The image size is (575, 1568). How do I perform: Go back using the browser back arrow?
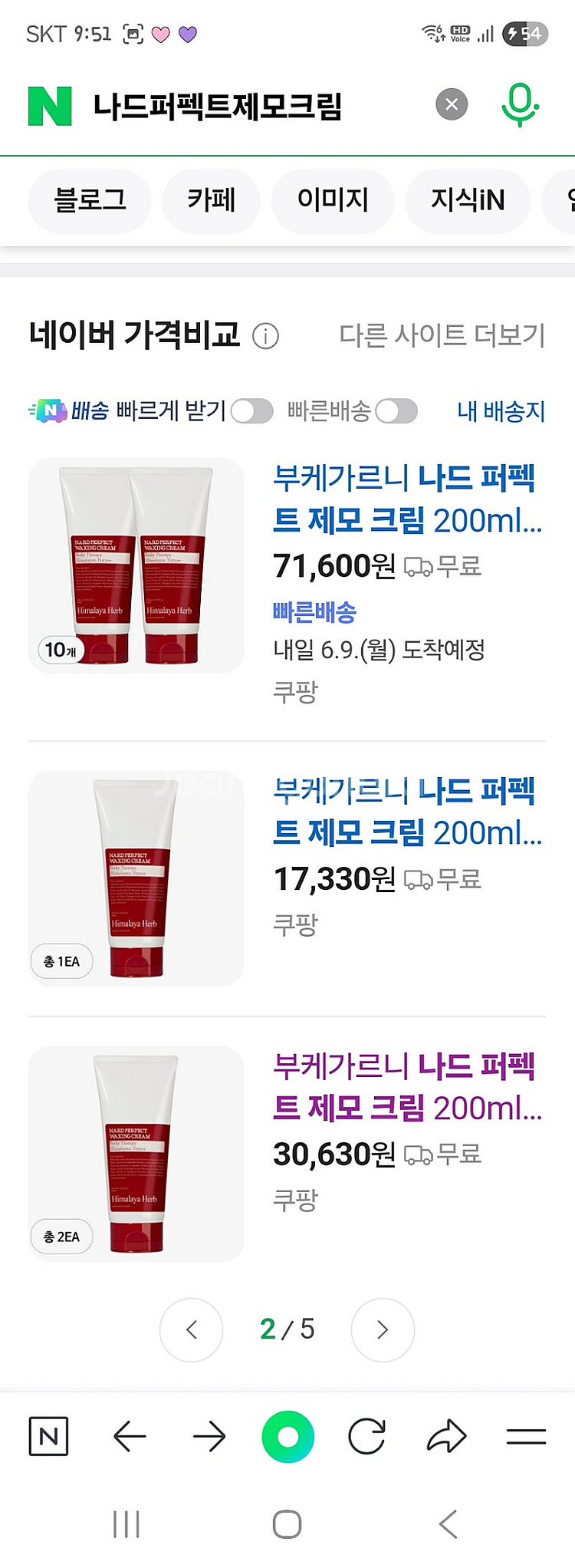click(130, 1436)
